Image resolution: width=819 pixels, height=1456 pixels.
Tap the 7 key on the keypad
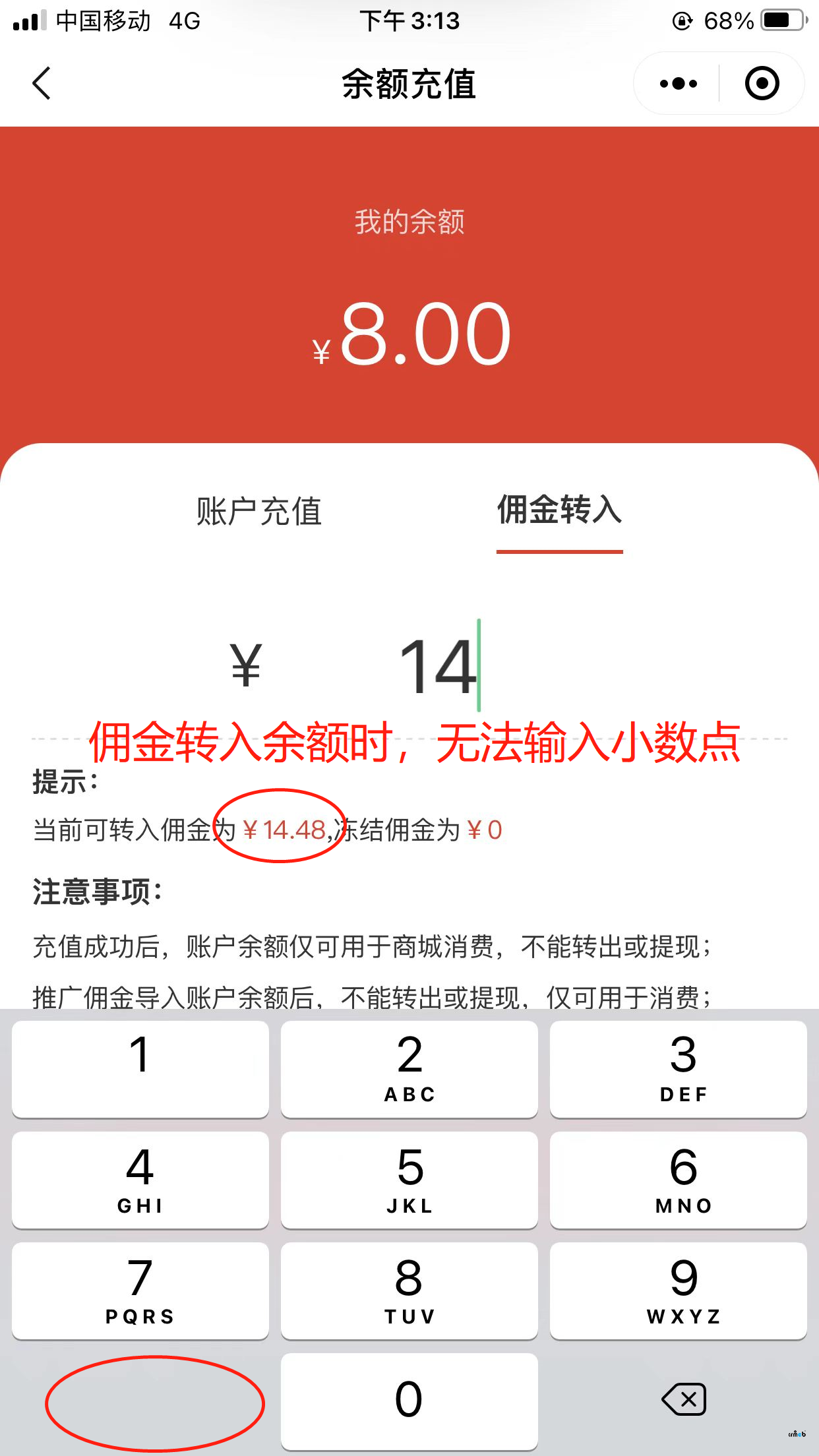[140, 1290]
